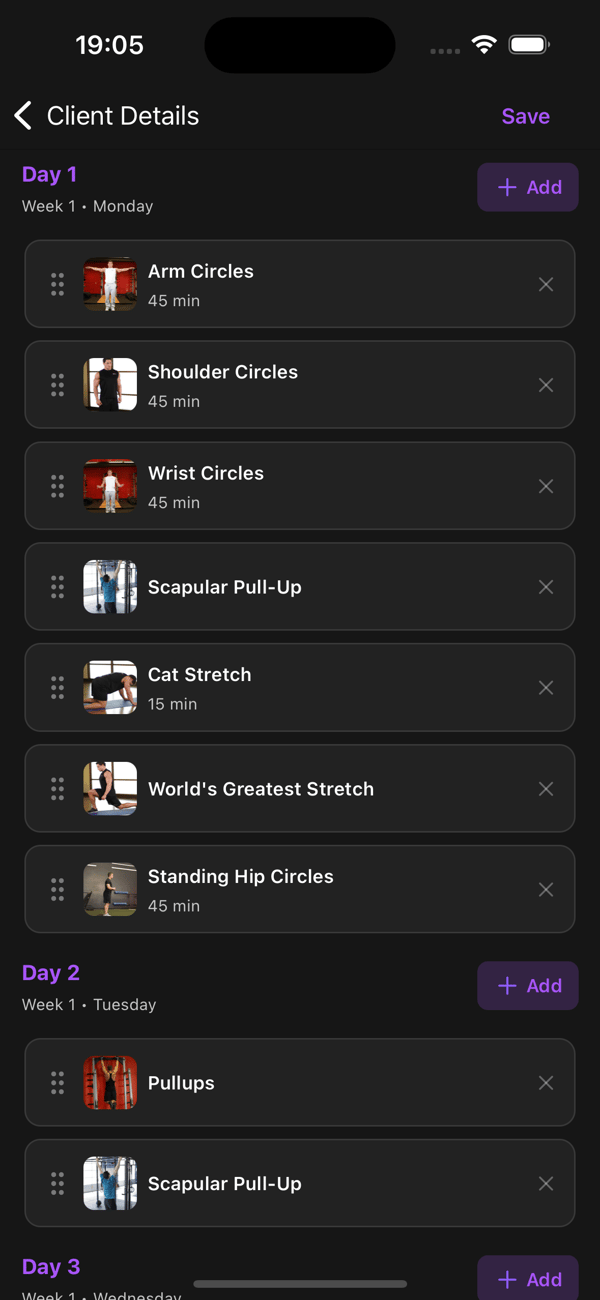Screen dimensions: 600x1300
Task: Open the Shoulder Circles exercise
Action: [x=300, y=385]
